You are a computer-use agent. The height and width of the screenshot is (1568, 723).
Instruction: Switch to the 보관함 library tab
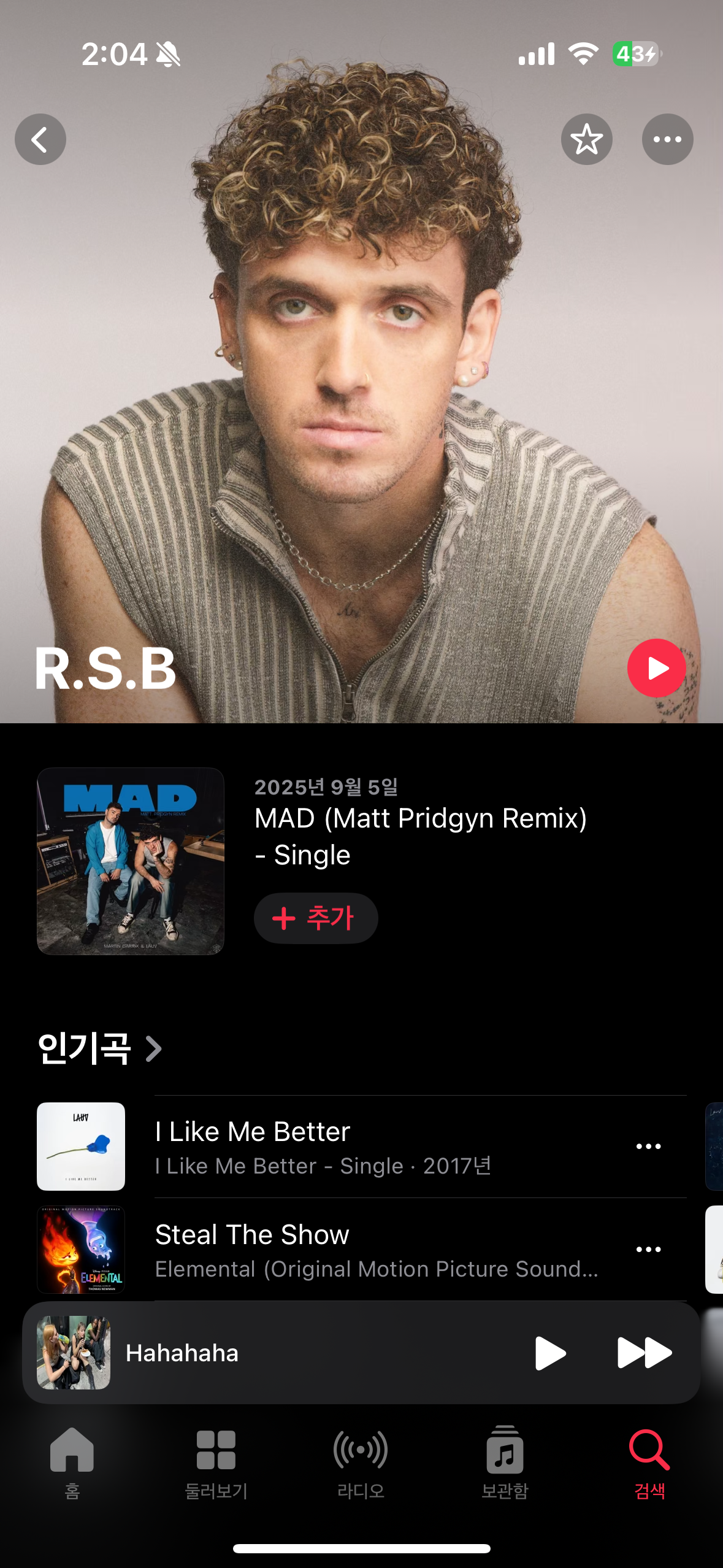click(505, 1461)
